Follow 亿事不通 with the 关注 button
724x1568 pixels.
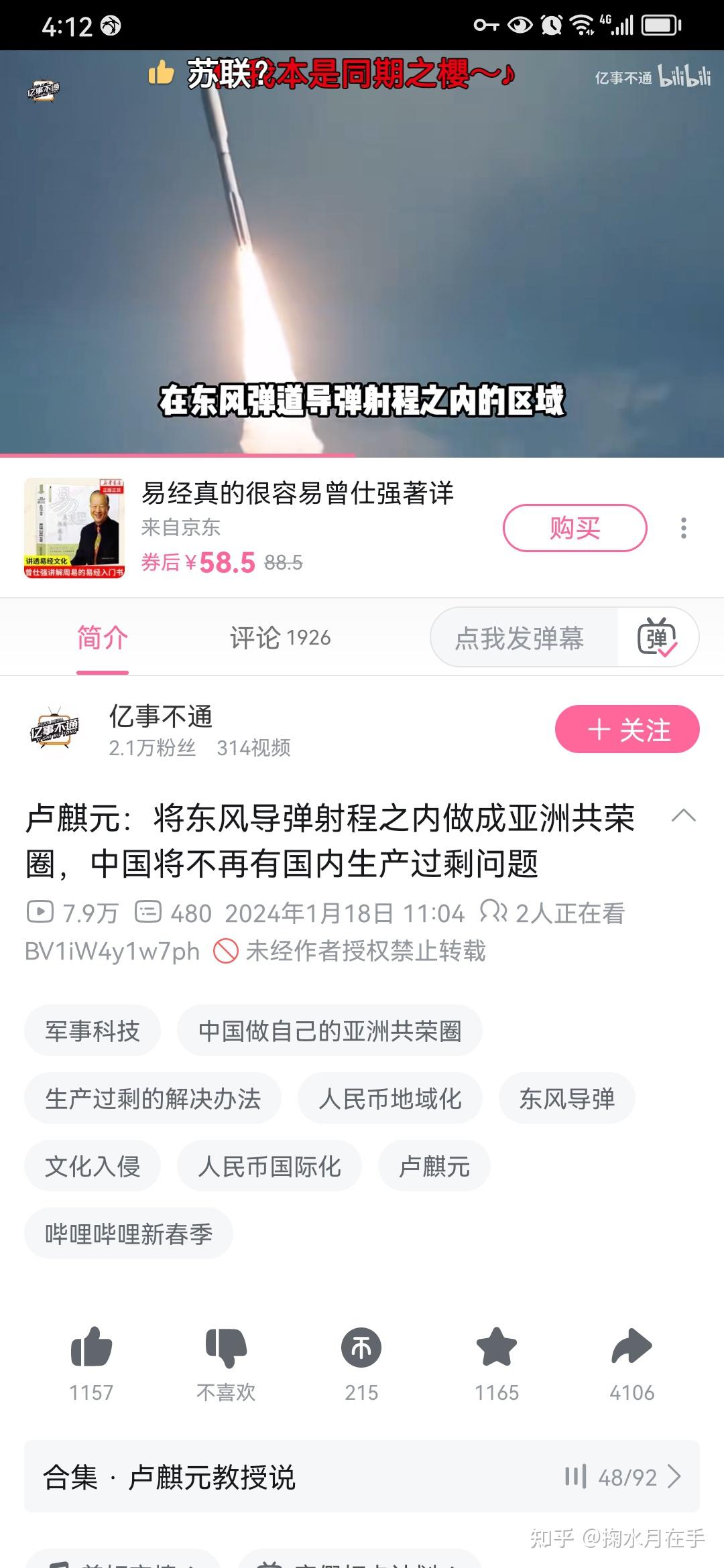point(627,729)
